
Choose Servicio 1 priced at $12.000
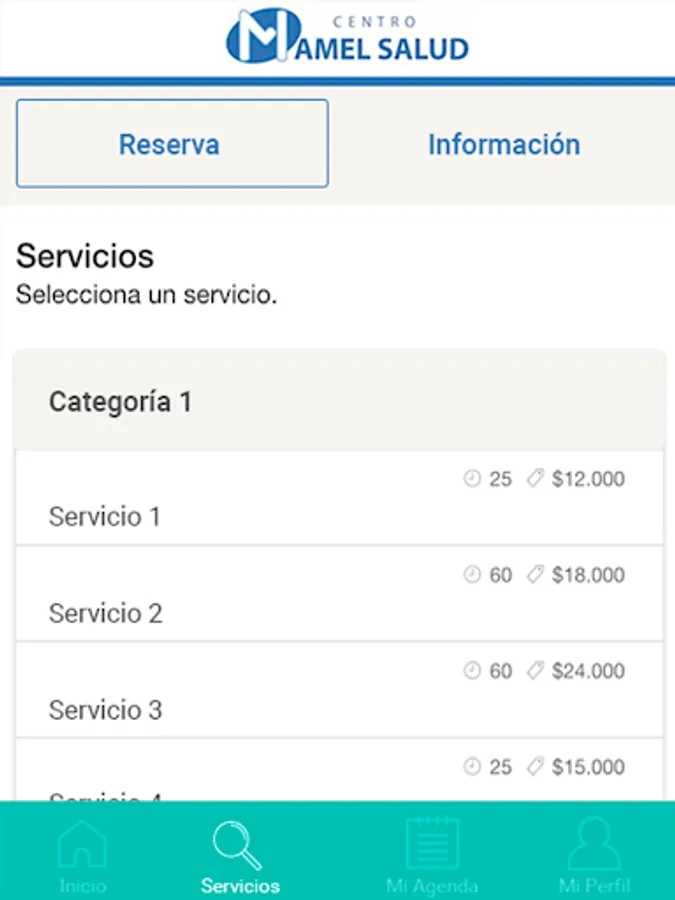pyautogui.click(x=338, y=498)
